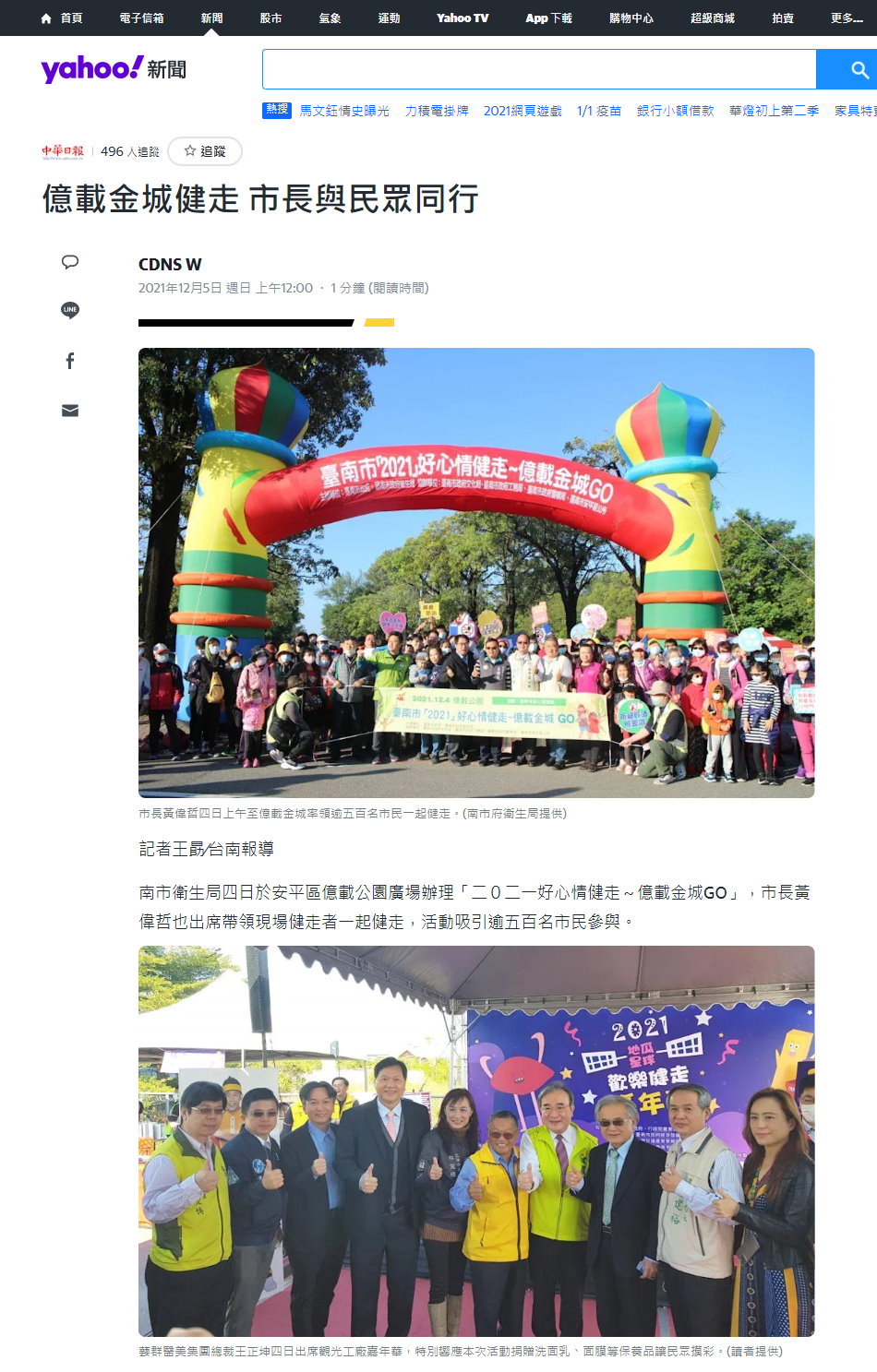The width and height of the screenshot is (877, 1372).
Task: Open Yahoo TV
Action: pyautogui.click(x=463, y=18)
